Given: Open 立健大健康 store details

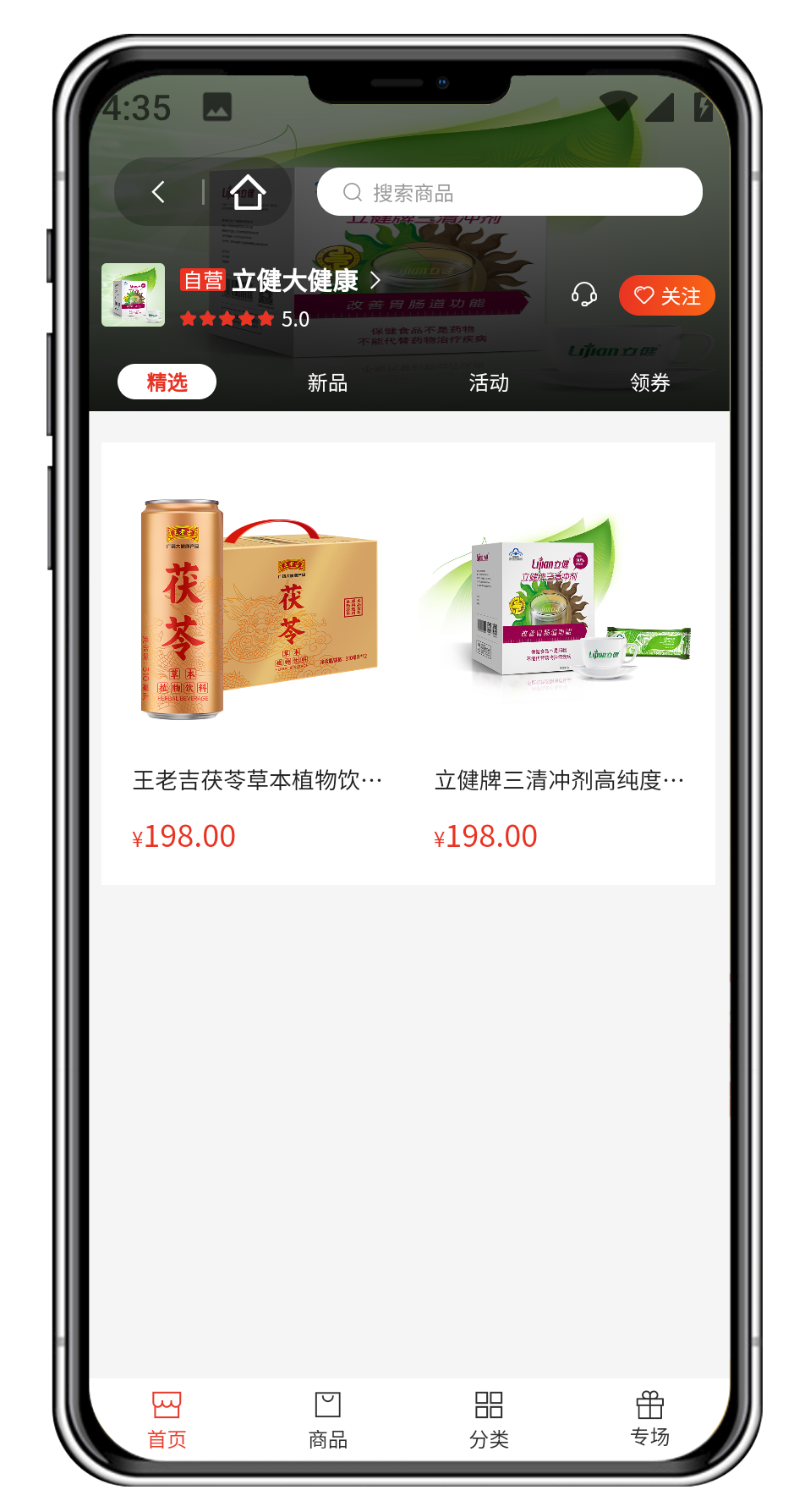Looking at the screenshot, I should click(x=294, y=280).
